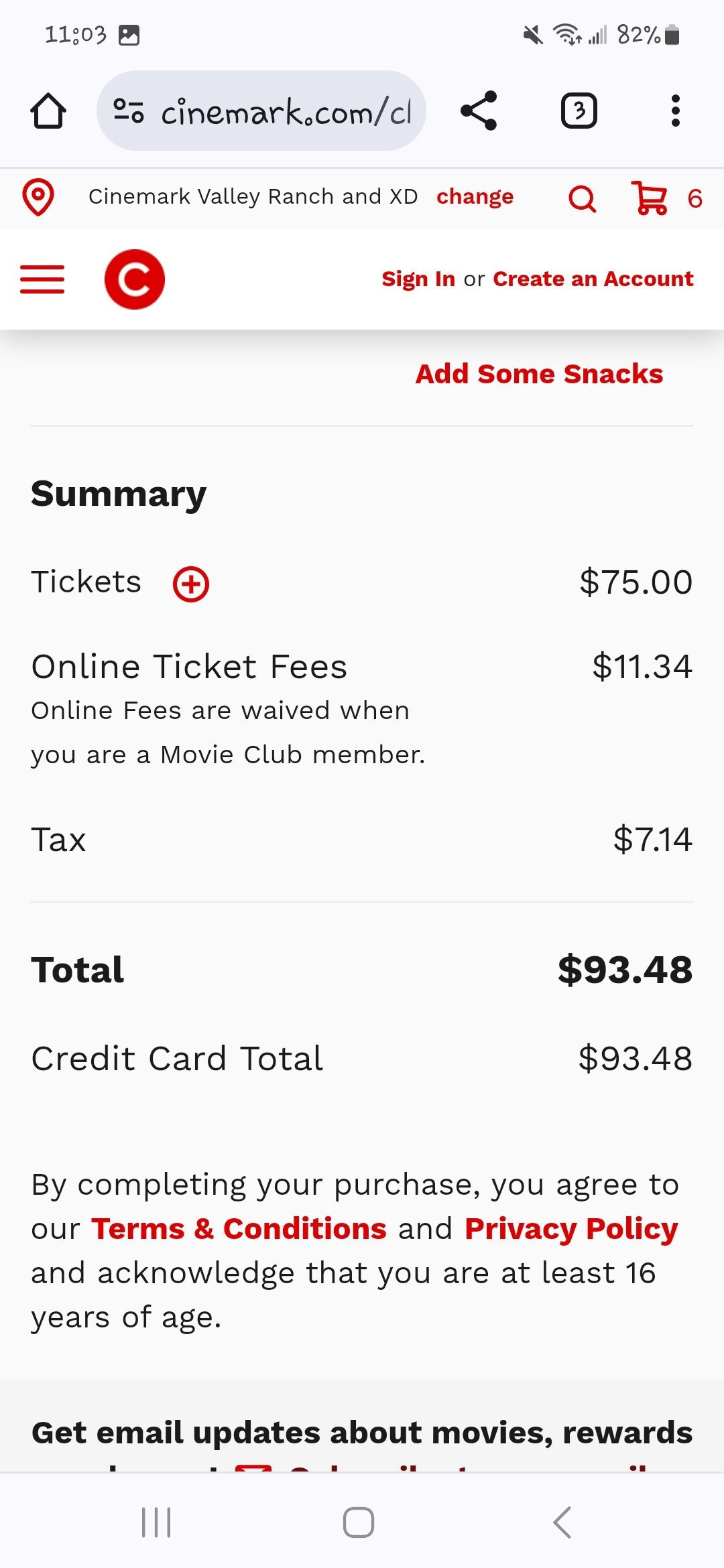This screenshot has height=1568, width=724.
Task: Click the Cinemark C logo
Action: [x=135, y=279]
